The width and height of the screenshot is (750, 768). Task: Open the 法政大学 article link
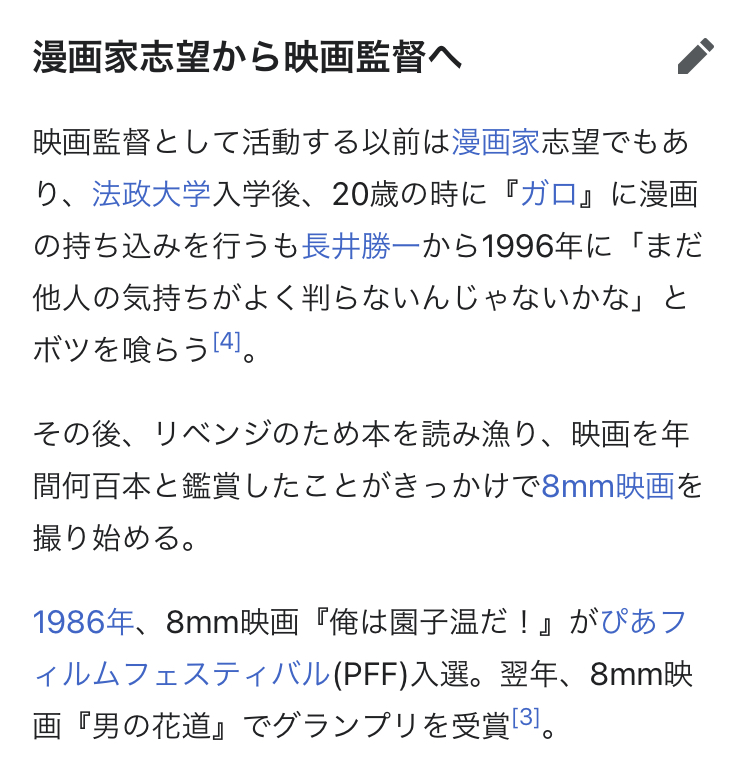tap(151, 194)
